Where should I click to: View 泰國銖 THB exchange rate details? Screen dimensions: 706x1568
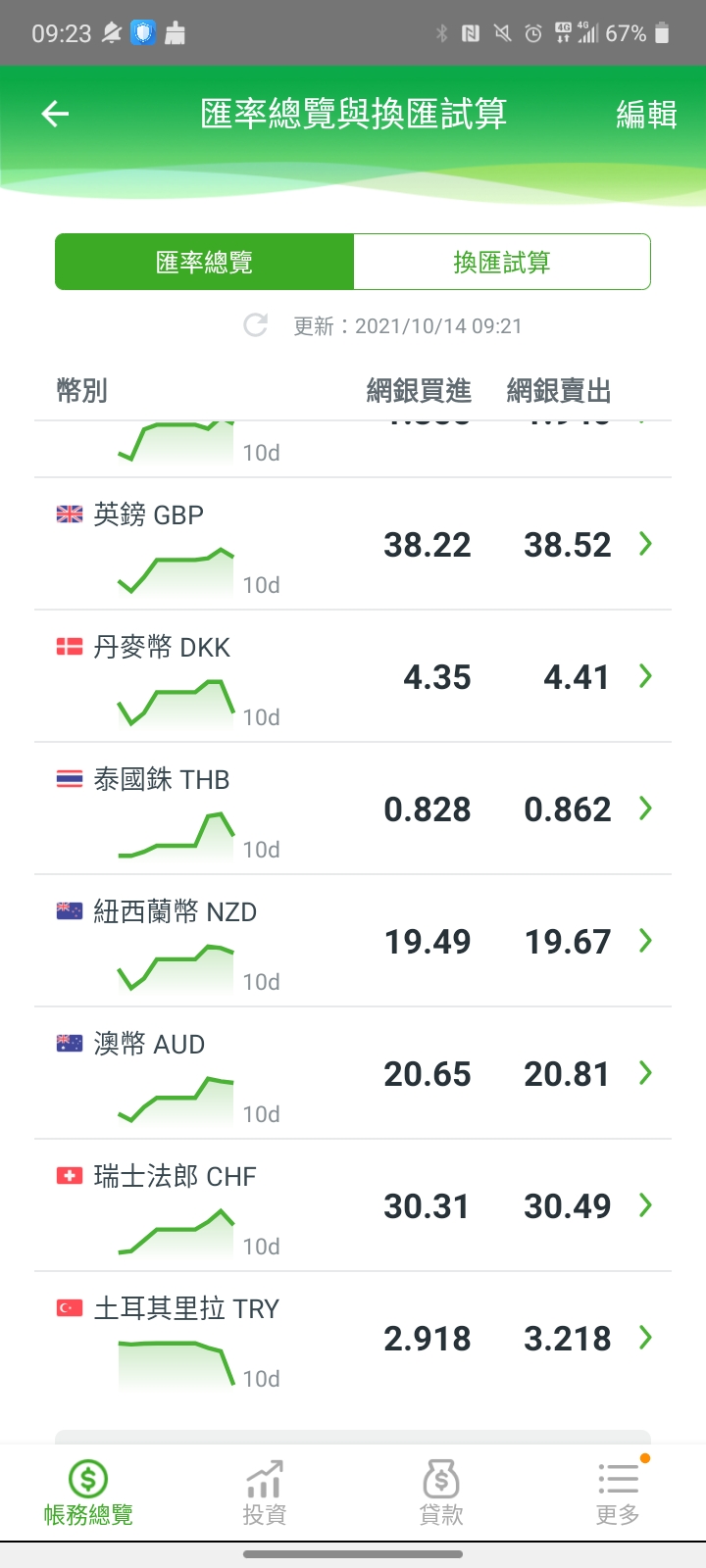(353, 808)
